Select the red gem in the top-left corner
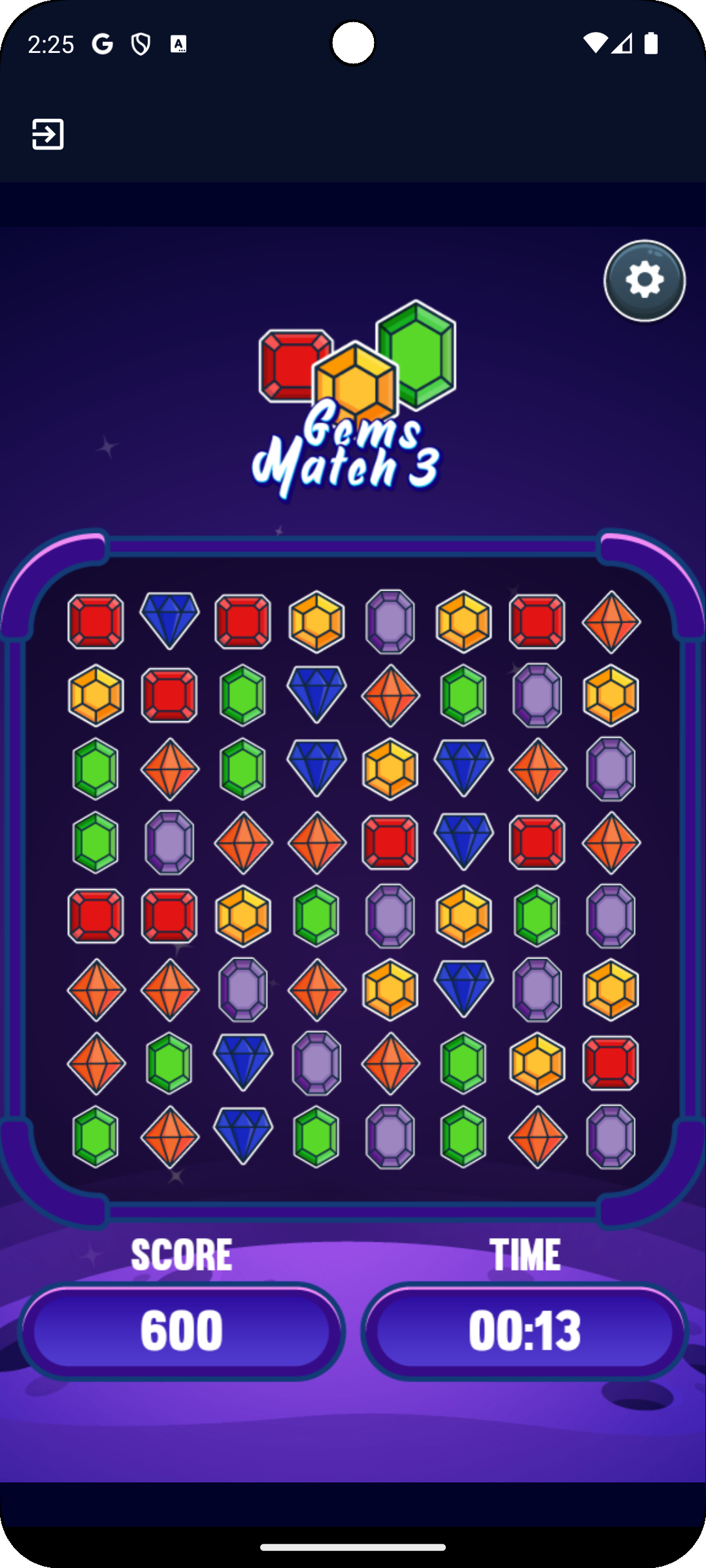Screen dimensions: 706x1568 (x=95, y=621)
